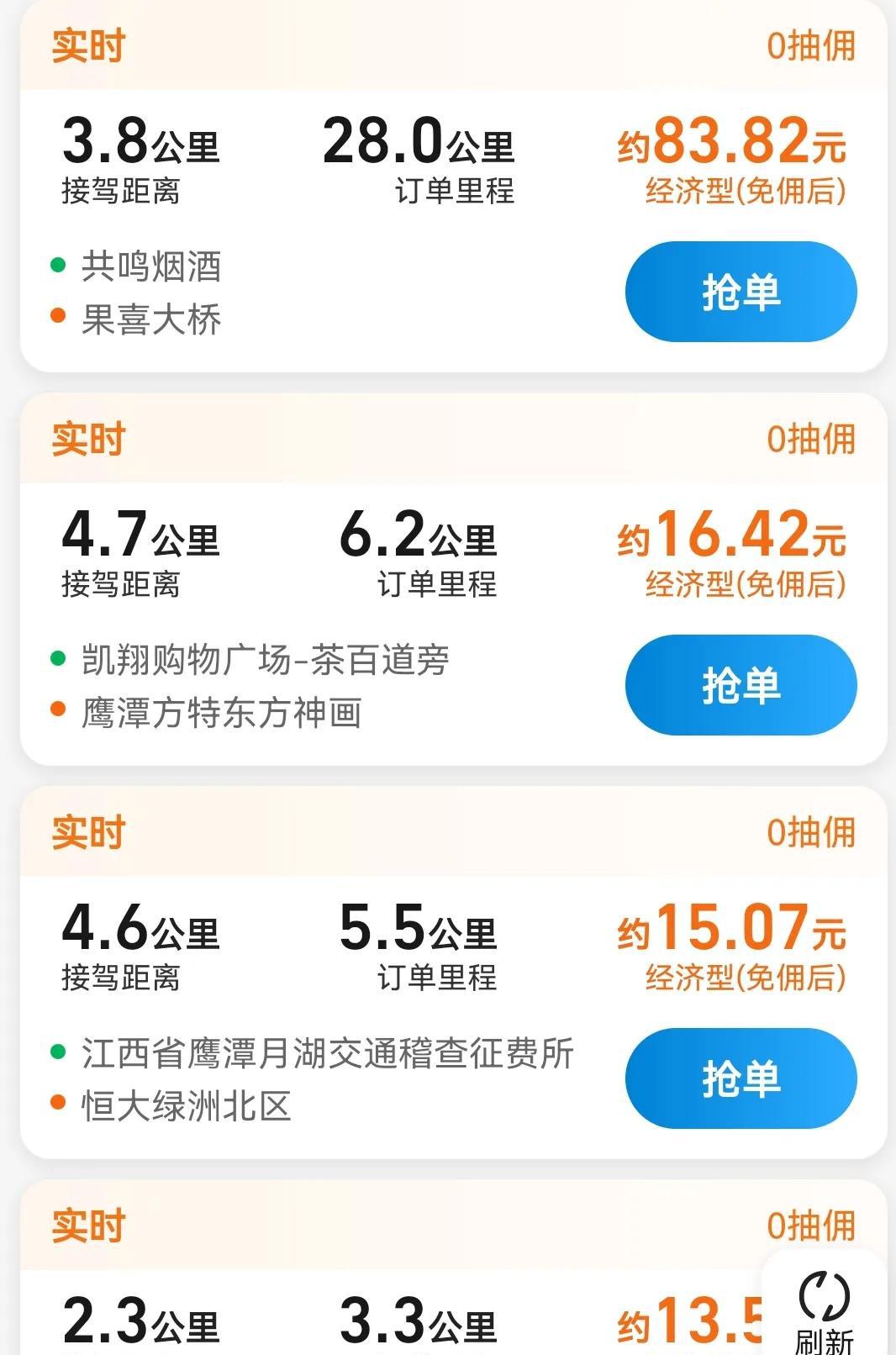The height and width of the screenshot is (1355, 896).
Task: Tap 抢单 for the 16.42元 order
Action: point(741,685)
